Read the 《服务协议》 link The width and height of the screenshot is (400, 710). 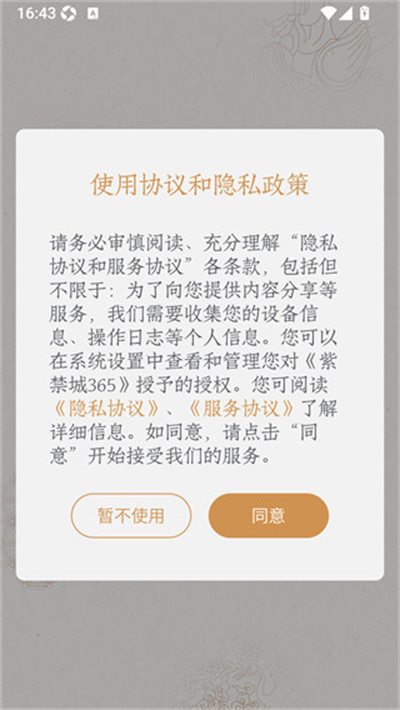point(241,409)
